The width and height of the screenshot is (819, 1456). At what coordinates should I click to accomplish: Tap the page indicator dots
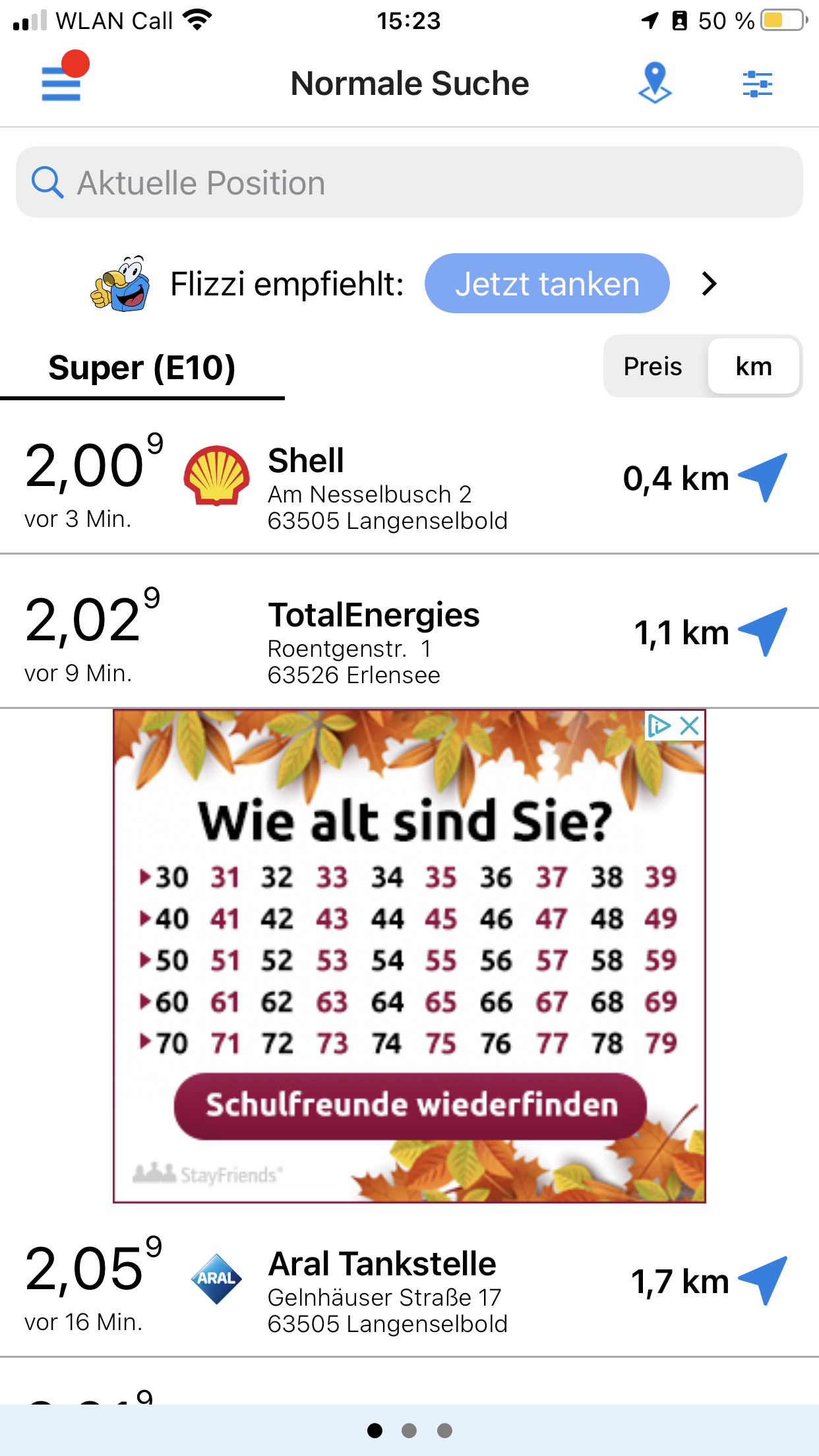[409, 1430]
